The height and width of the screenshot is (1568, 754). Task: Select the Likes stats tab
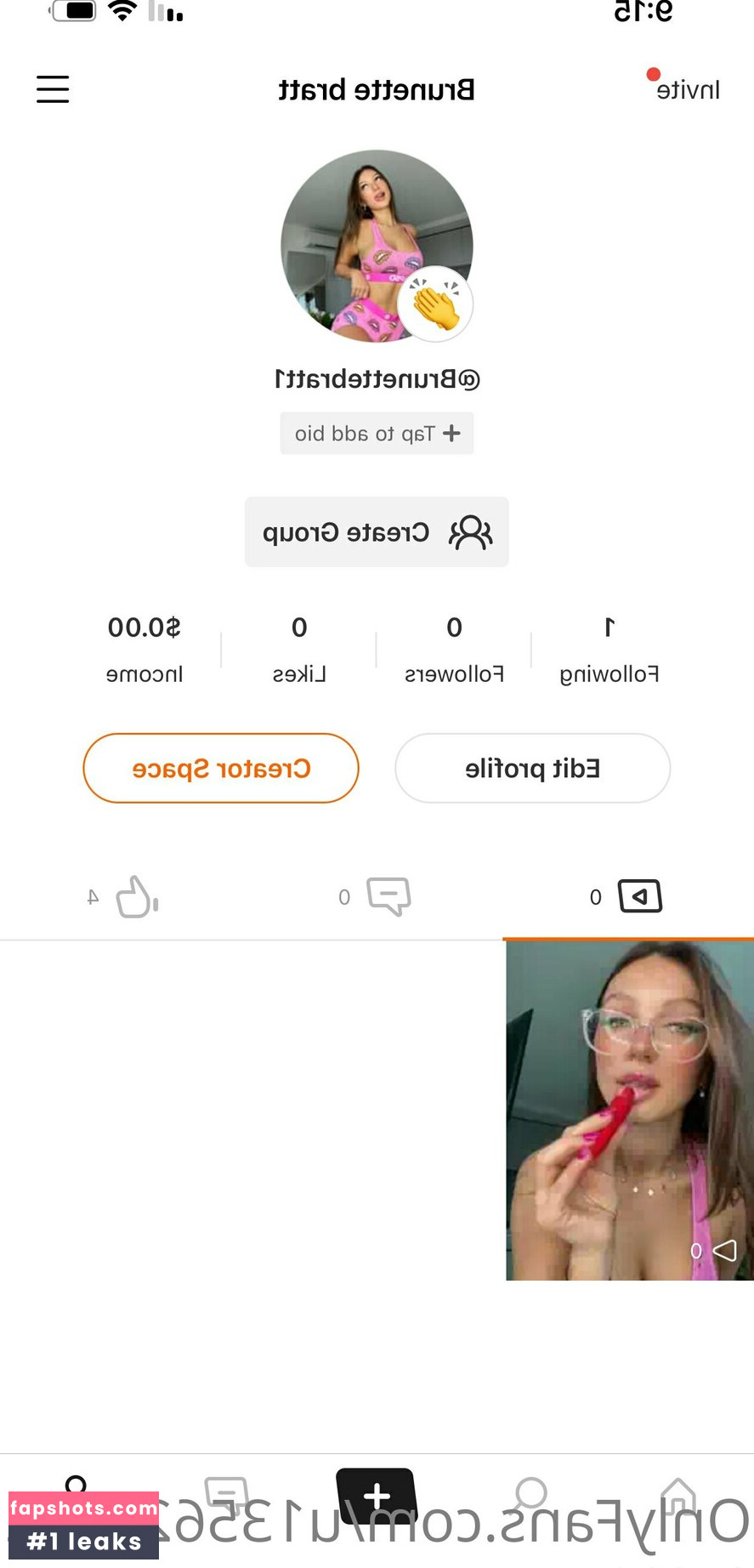click(x=299, y=649)
